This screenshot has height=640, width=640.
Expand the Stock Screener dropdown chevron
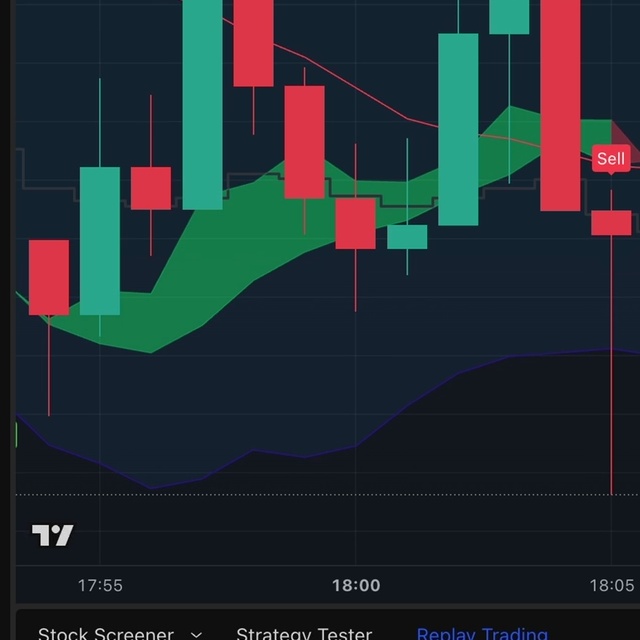196,634
